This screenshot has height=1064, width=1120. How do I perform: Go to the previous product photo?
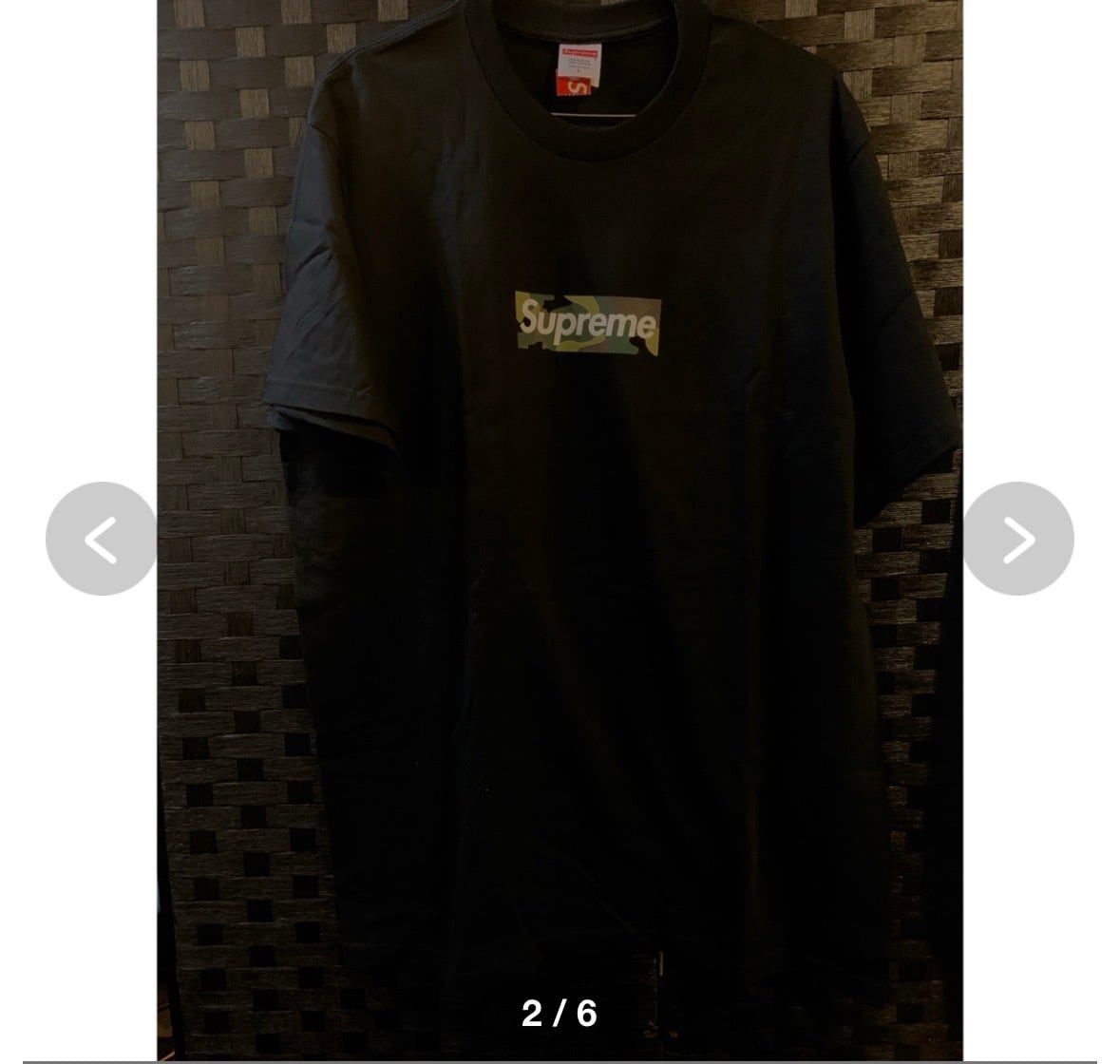[102, 539]
